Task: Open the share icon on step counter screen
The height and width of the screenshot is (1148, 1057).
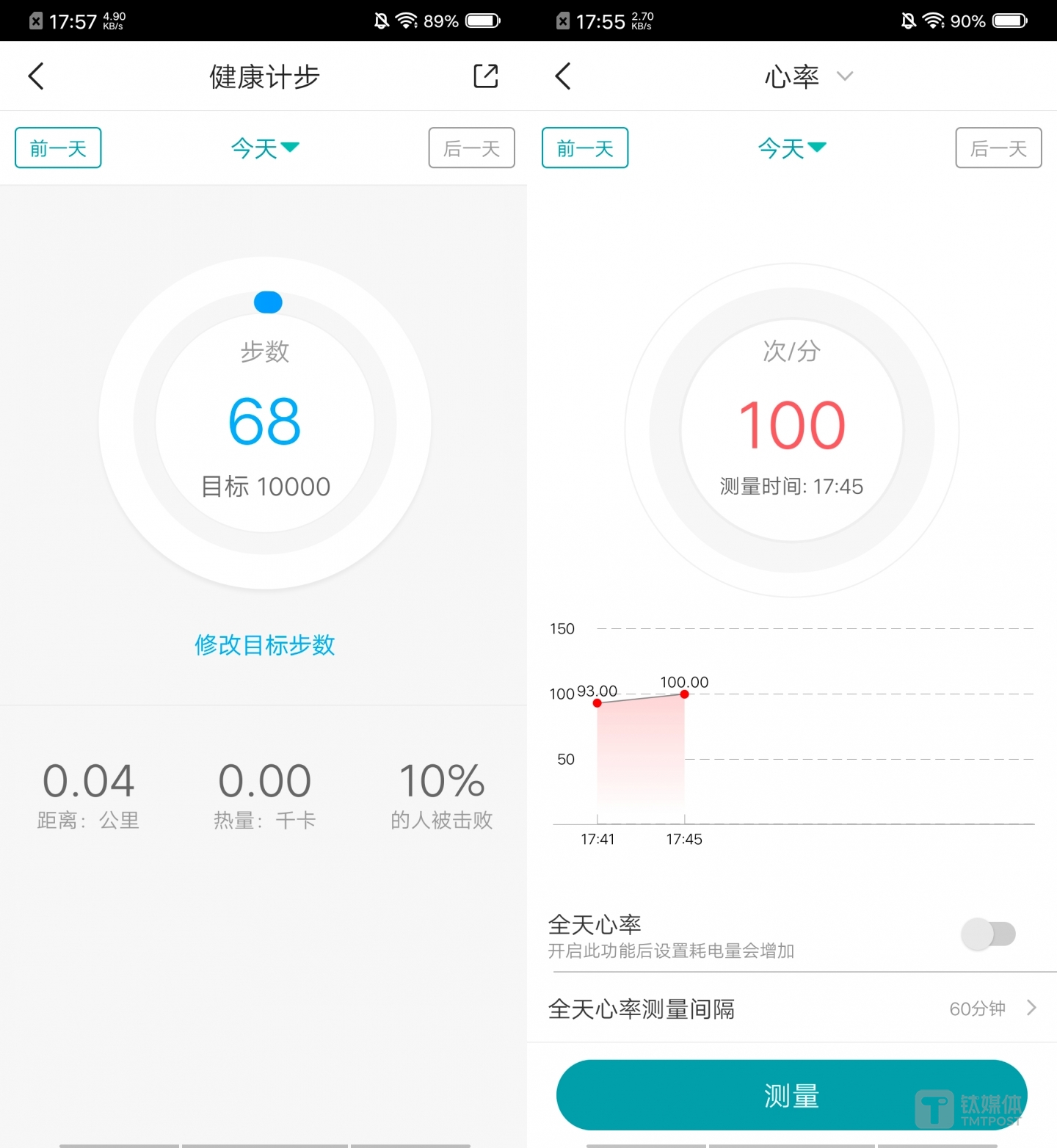Action: pyautogui.click(x=485, y=76)
